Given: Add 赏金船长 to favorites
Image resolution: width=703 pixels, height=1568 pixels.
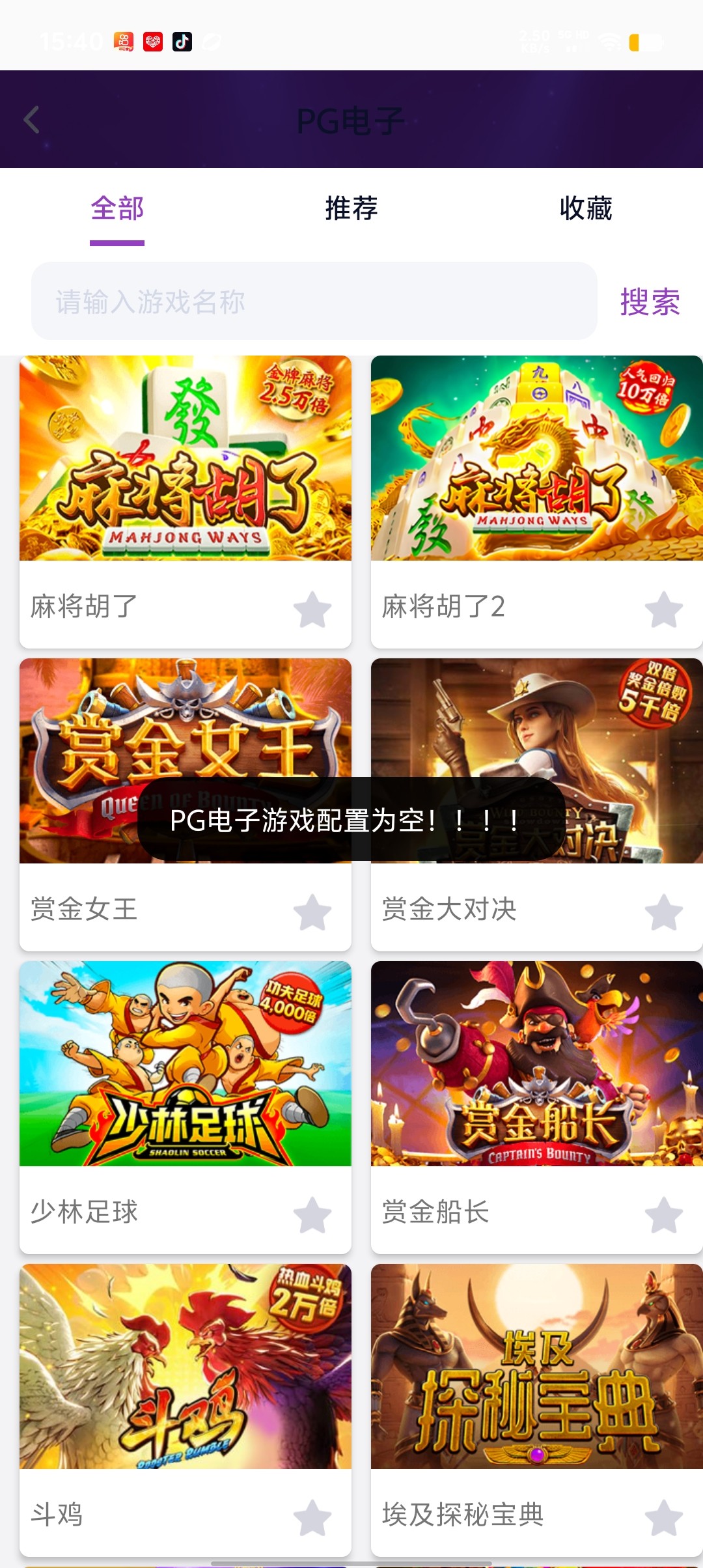Looking at the screenshot, I should pyautogui.click(x=664, y=1214).
